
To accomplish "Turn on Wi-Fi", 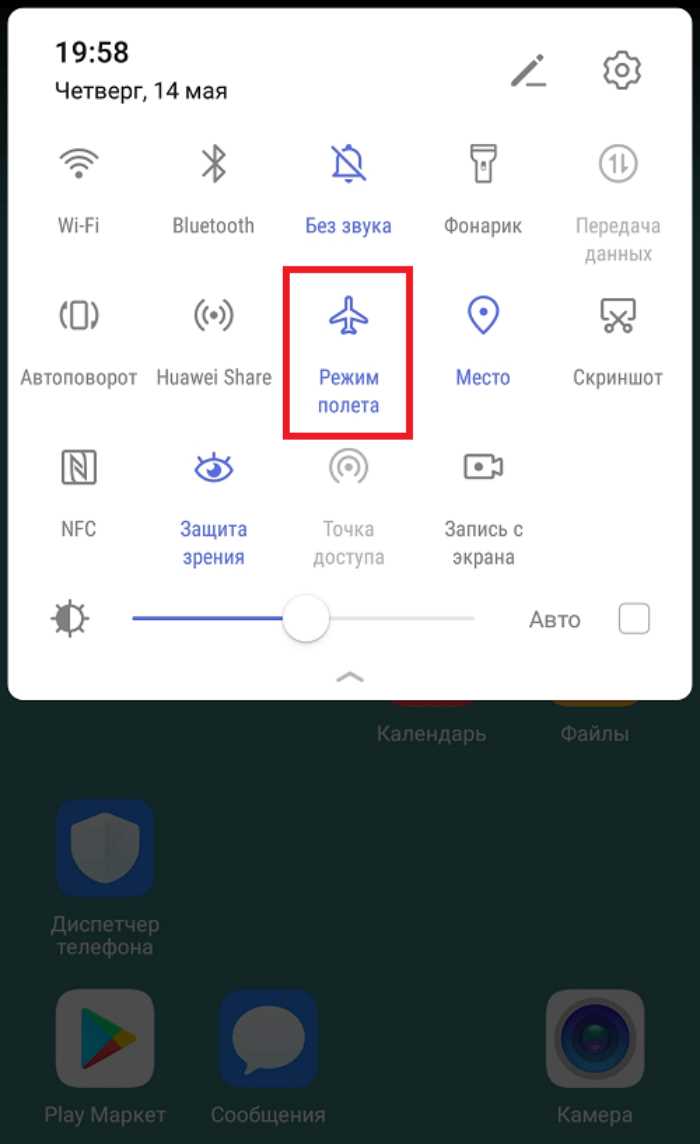I will [78, 164].
